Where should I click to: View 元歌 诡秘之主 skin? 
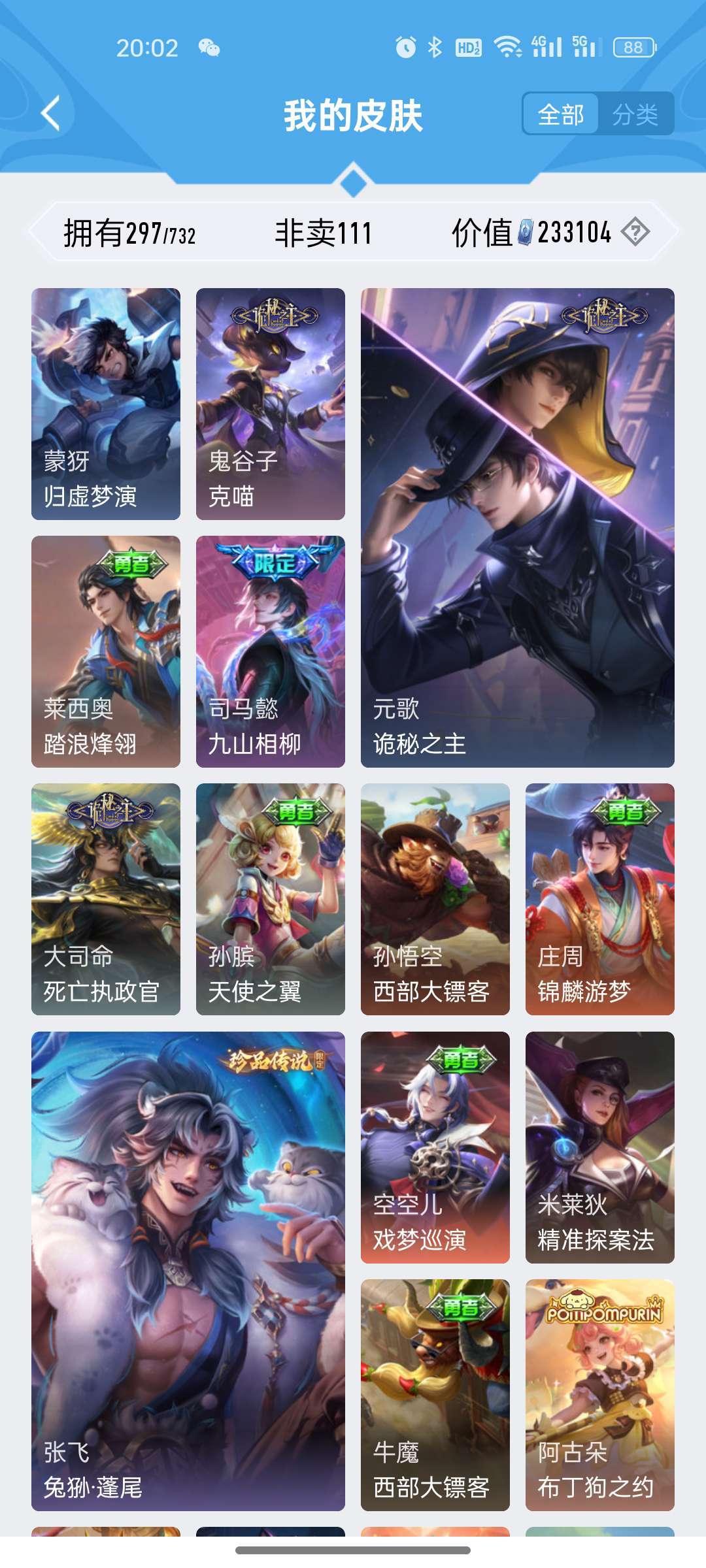pos(517,527)
